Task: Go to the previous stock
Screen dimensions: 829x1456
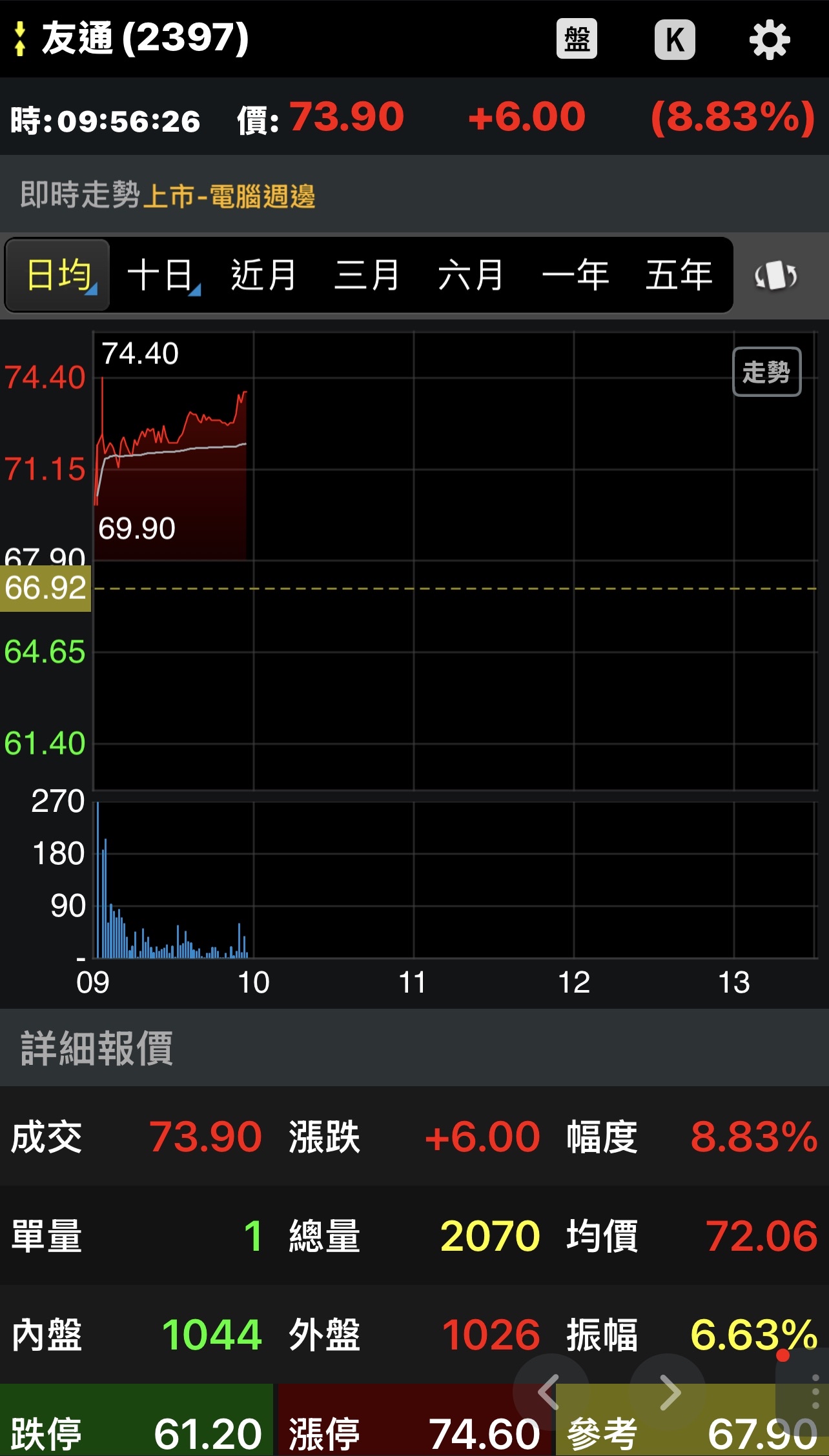Action: point(549,1391)
